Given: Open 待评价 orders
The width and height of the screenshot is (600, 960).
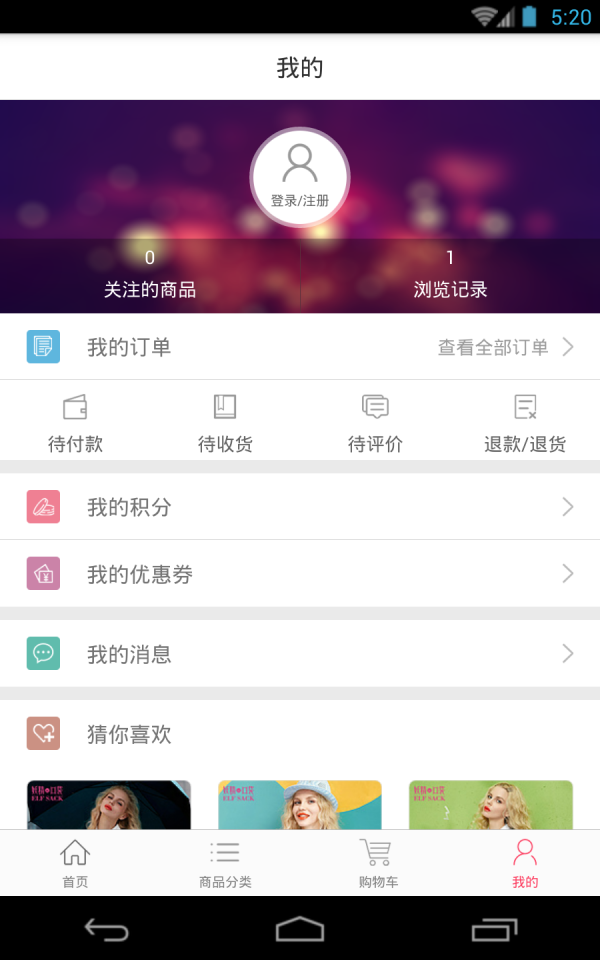Looking at the screenshot, I should tap(375, 423).
